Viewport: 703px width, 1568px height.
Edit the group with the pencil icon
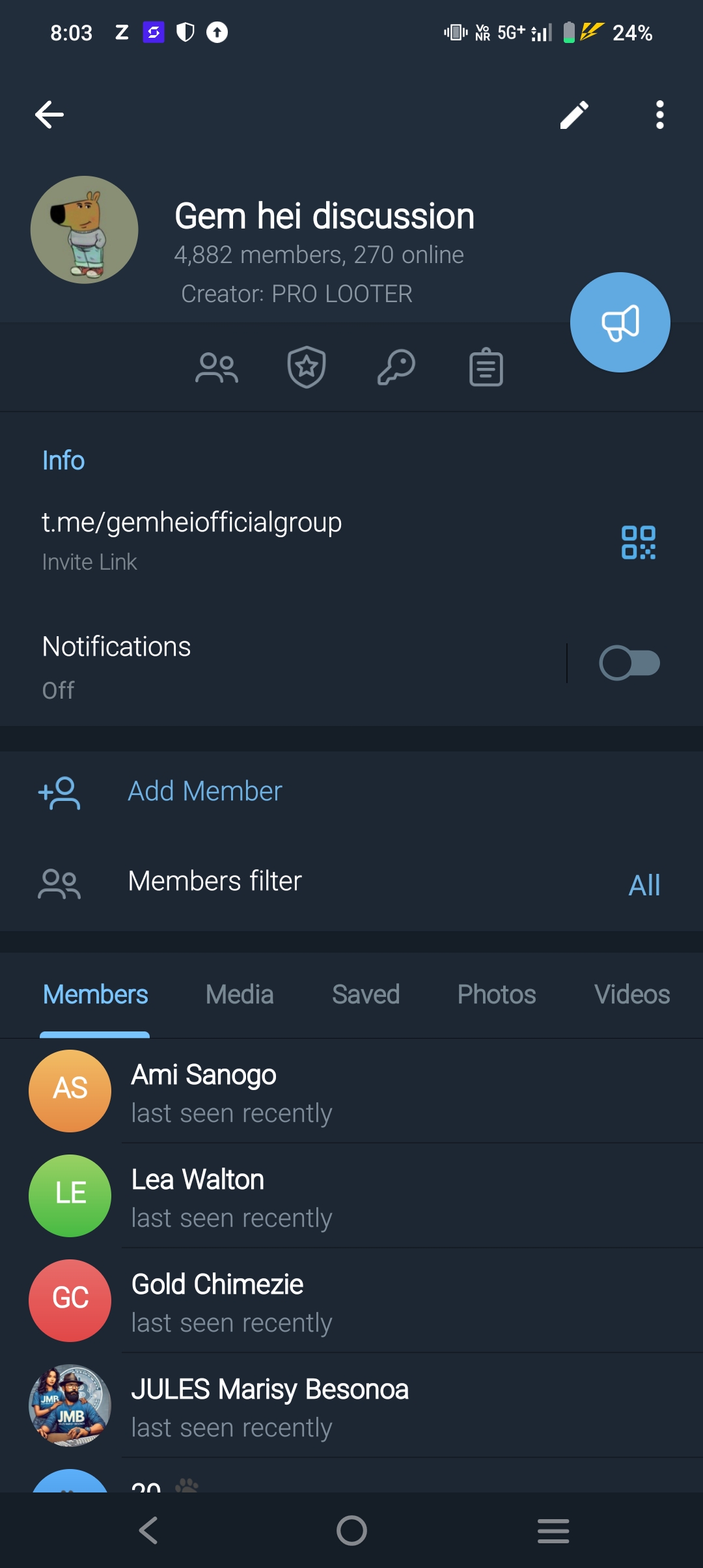[575, 115]
